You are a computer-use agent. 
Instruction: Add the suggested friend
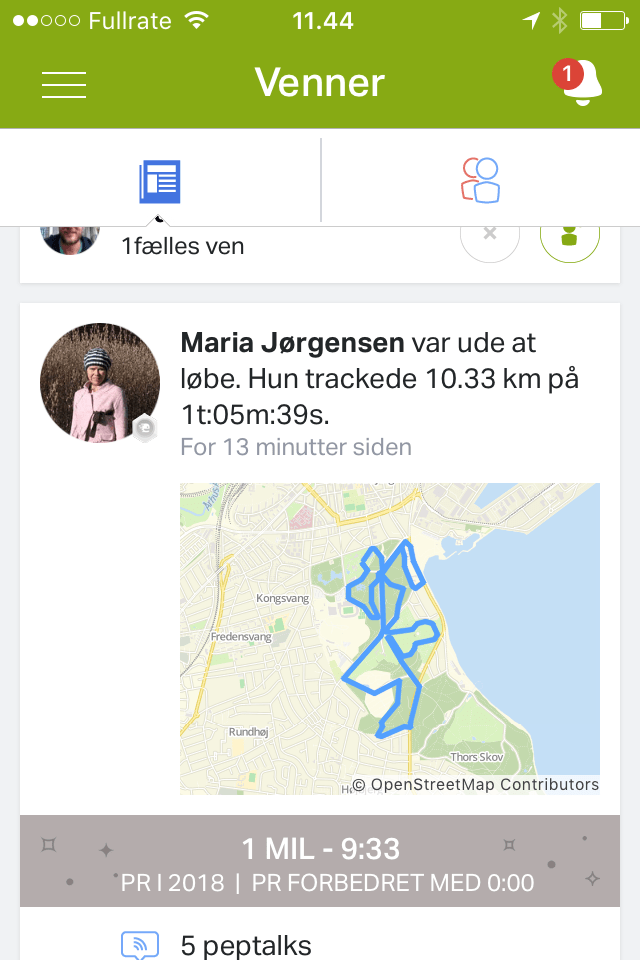tap(570, 235)
